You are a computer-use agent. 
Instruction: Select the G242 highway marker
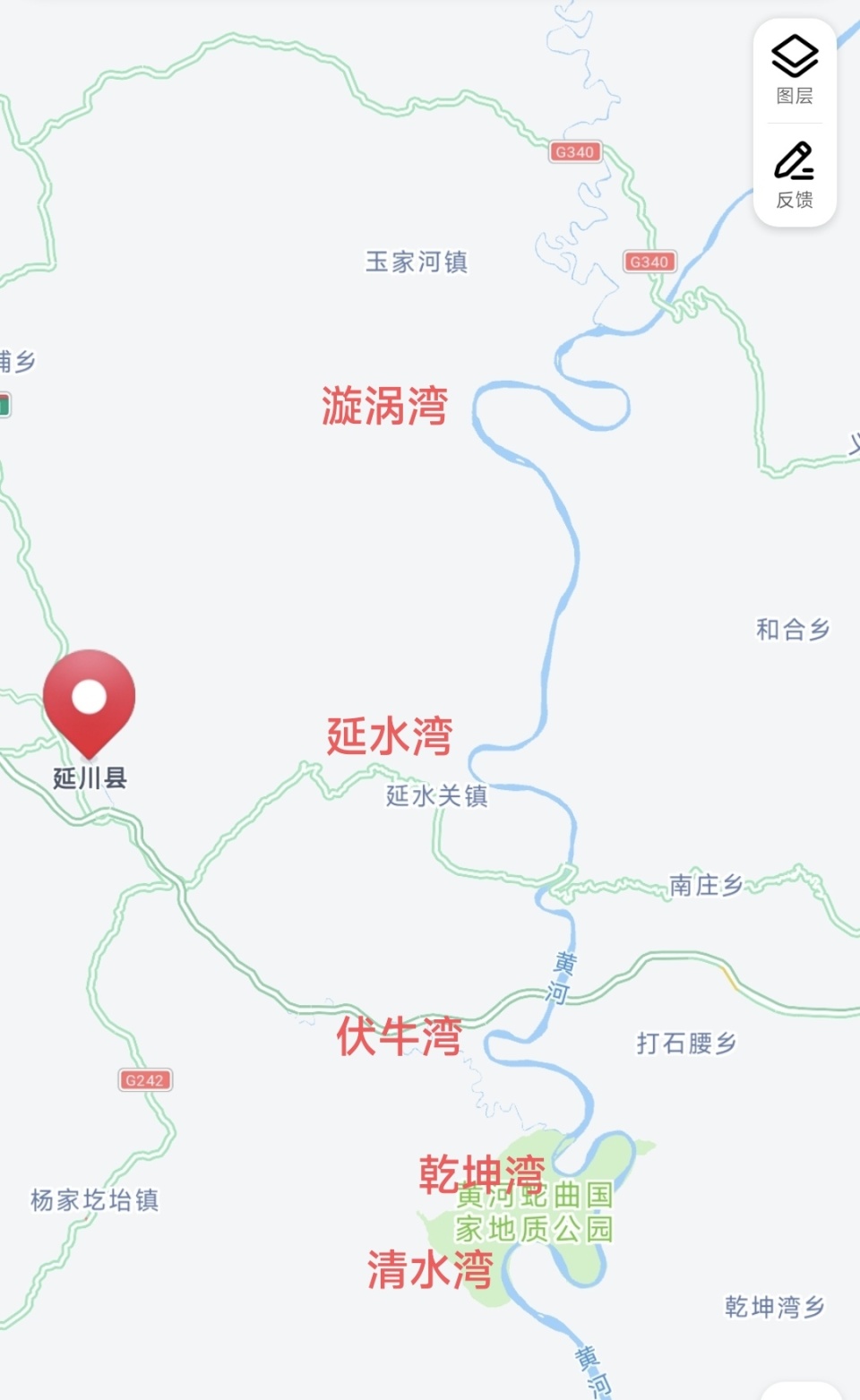pos(143,1079)
